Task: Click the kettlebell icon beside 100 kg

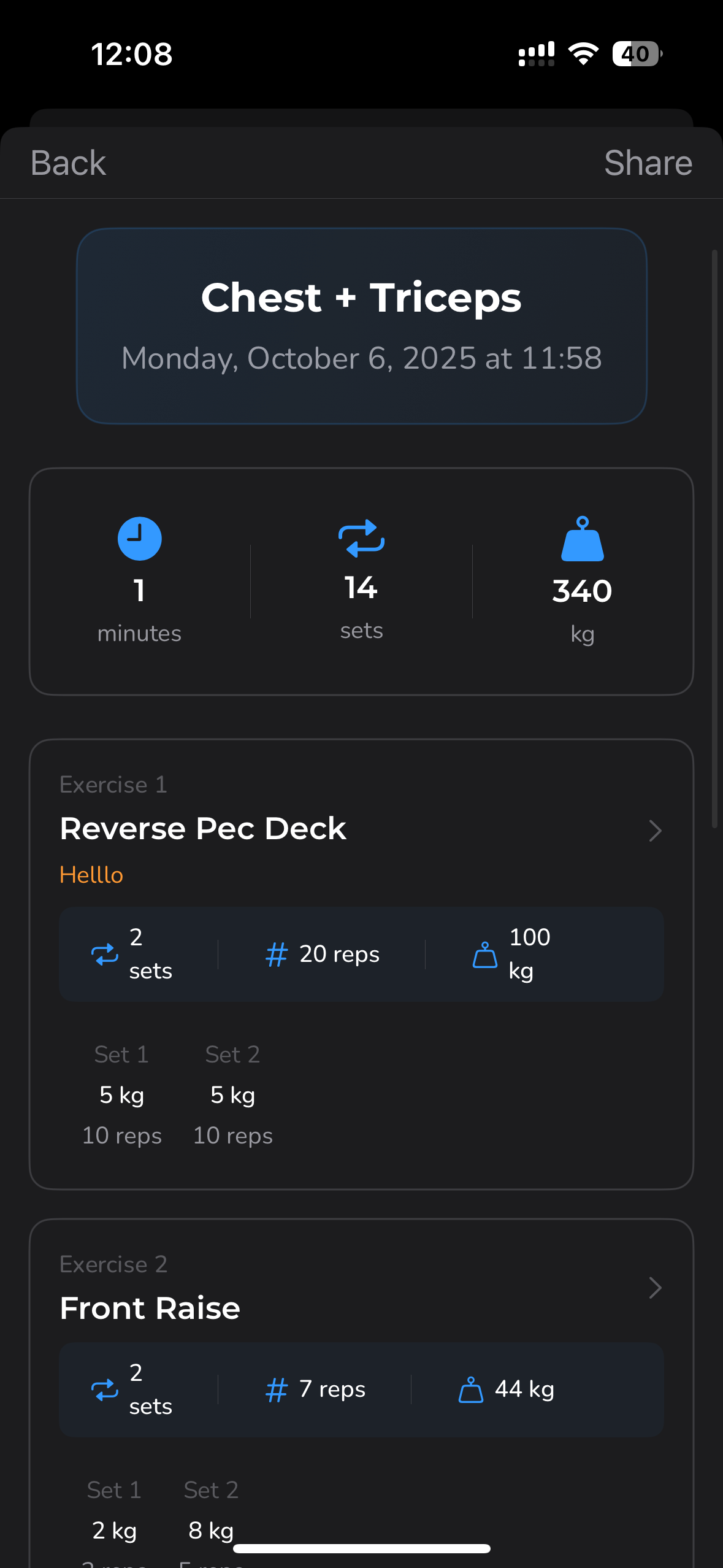Action: click(484, 955)
